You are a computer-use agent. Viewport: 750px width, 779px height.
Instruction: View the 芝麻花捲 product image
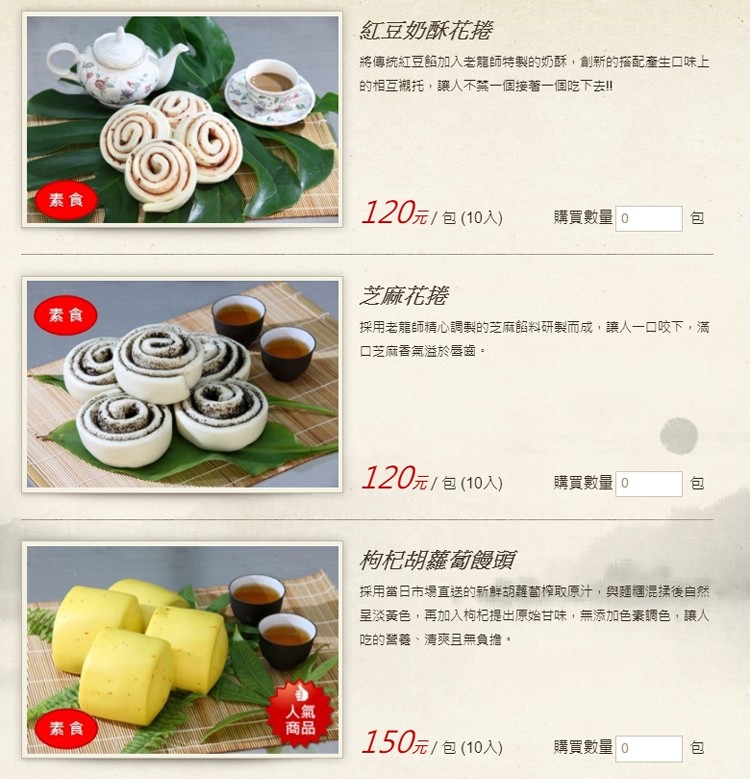pyautogui.click(x=182, y=384)
